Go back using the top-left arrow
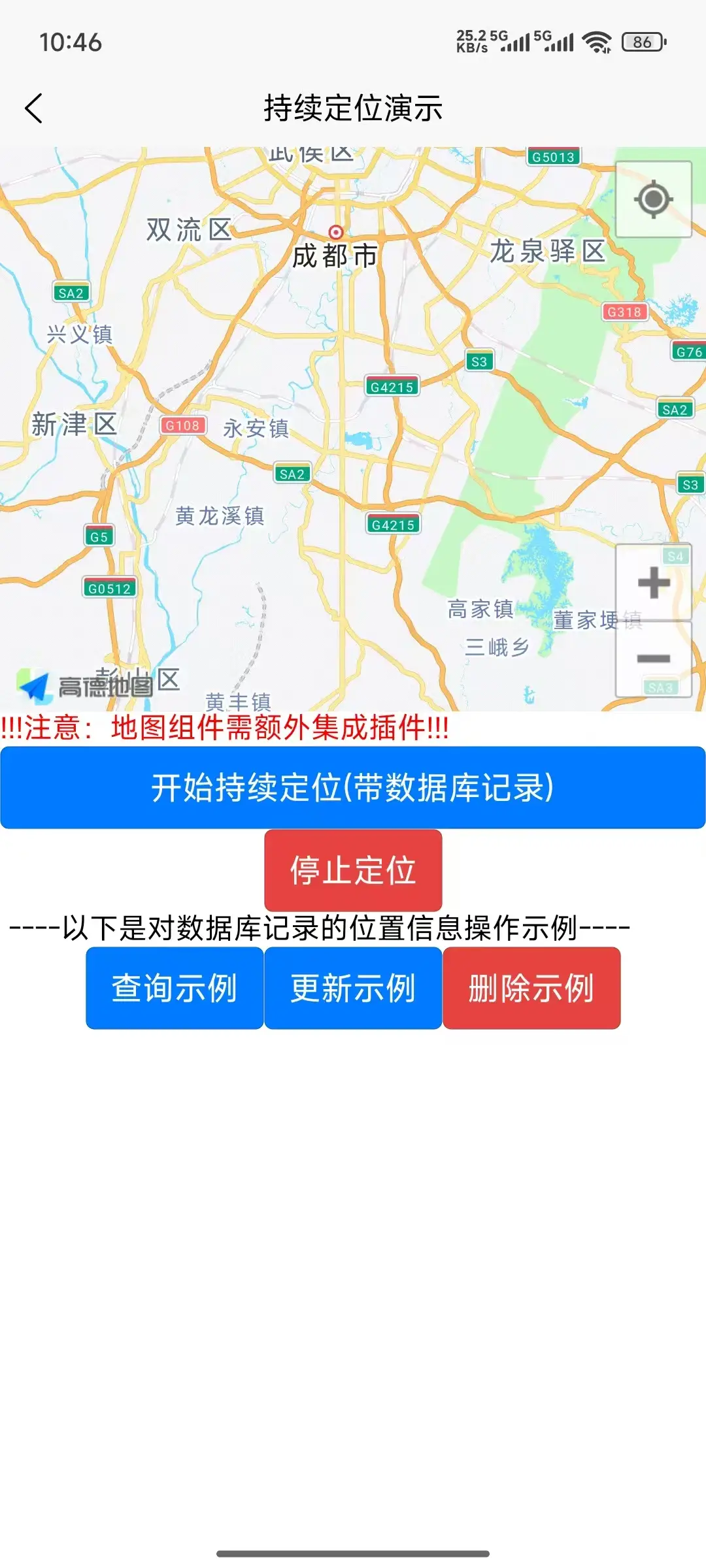 (34, 108)
